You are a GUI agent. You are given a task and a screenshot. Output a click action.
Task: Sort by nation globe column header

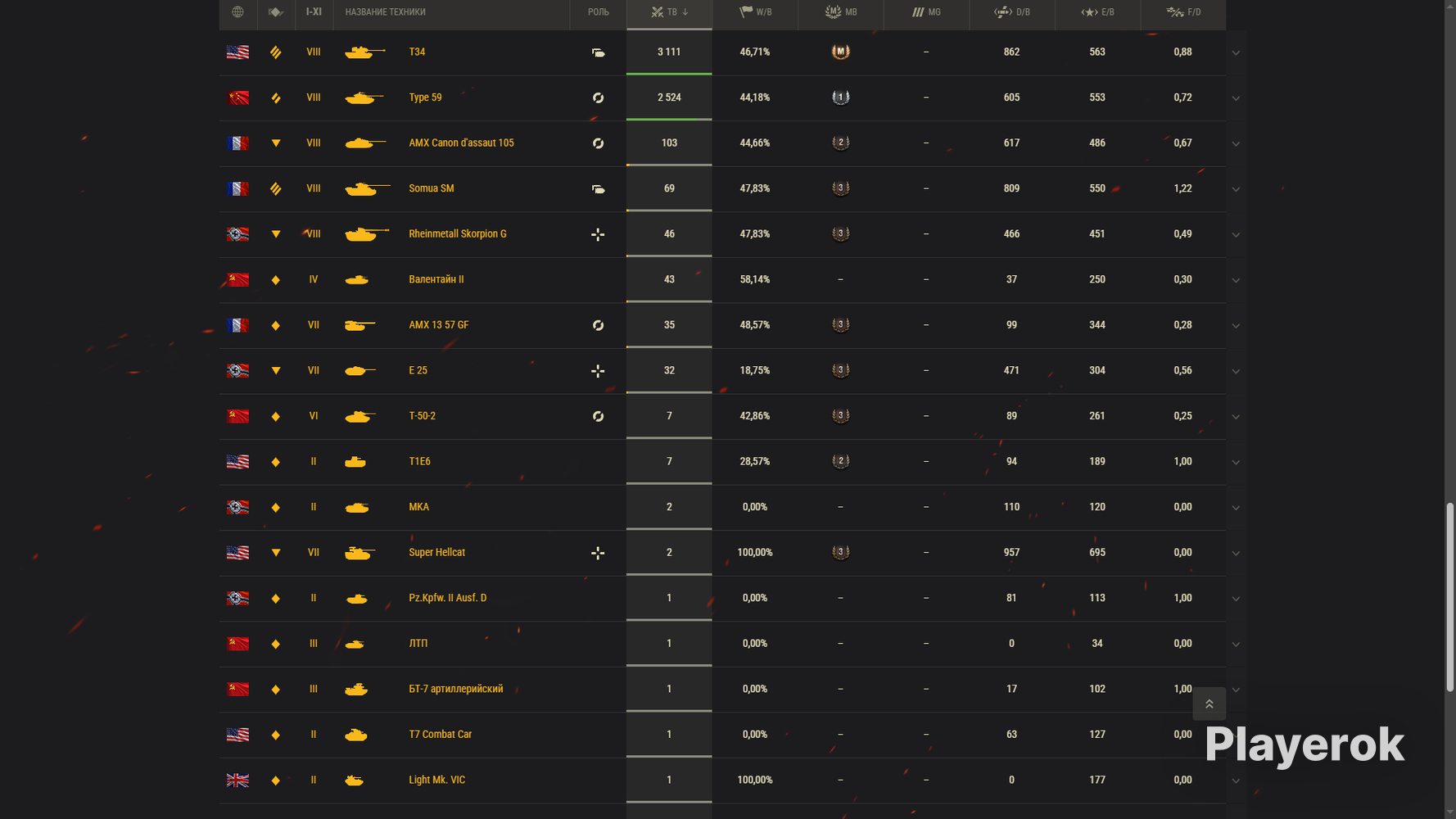[237, 12]
